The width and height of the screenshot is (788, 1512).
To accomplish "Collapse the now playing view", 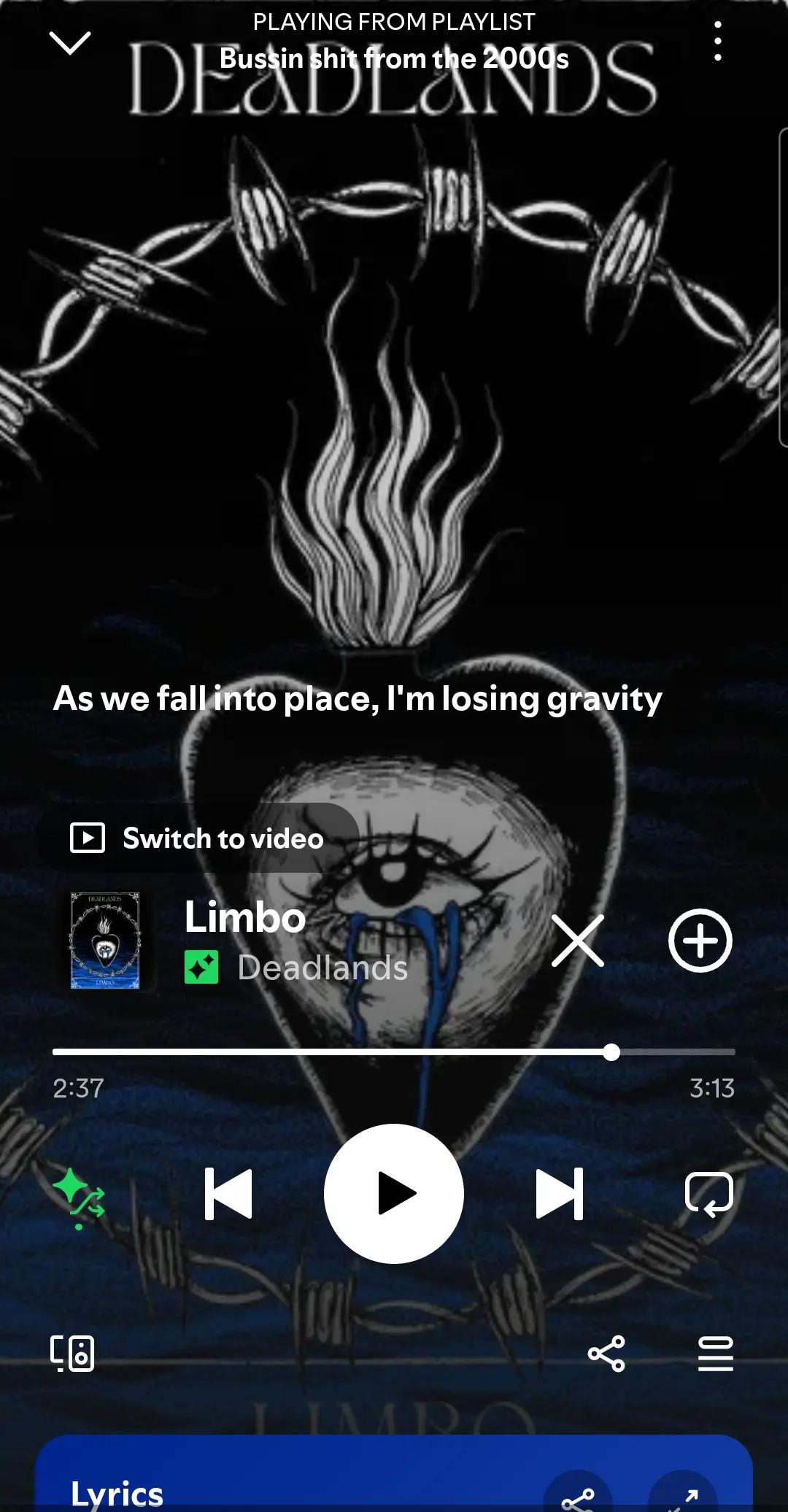I will coord(69,42).
